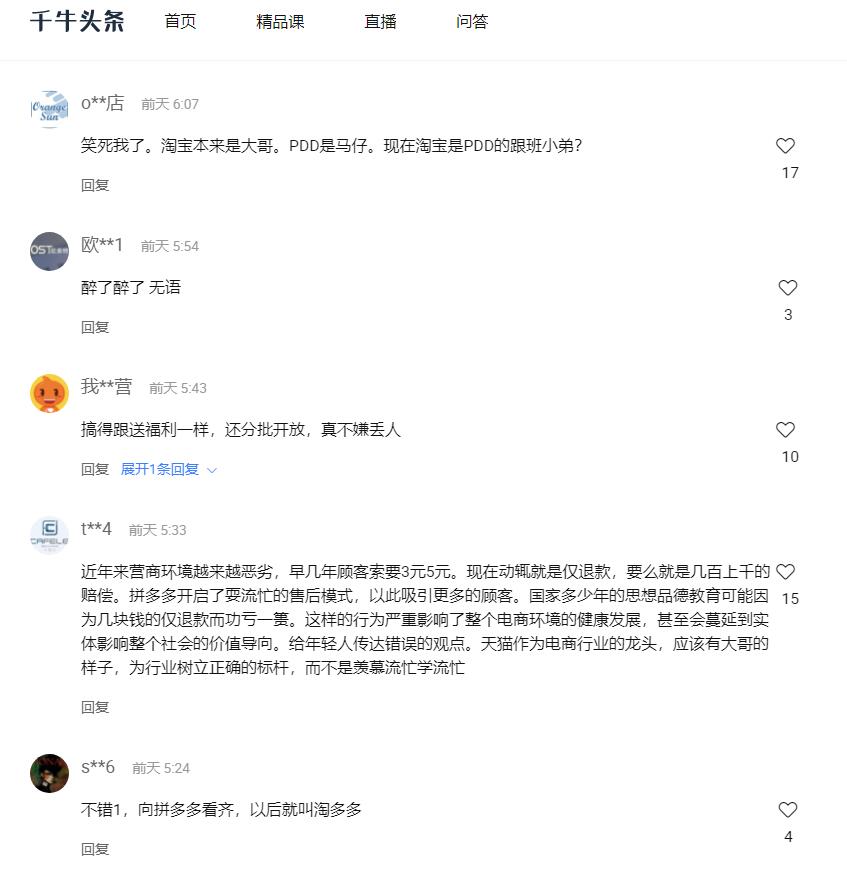Select the 问答 menu item

pyautogui.click(x=472, y=22)
